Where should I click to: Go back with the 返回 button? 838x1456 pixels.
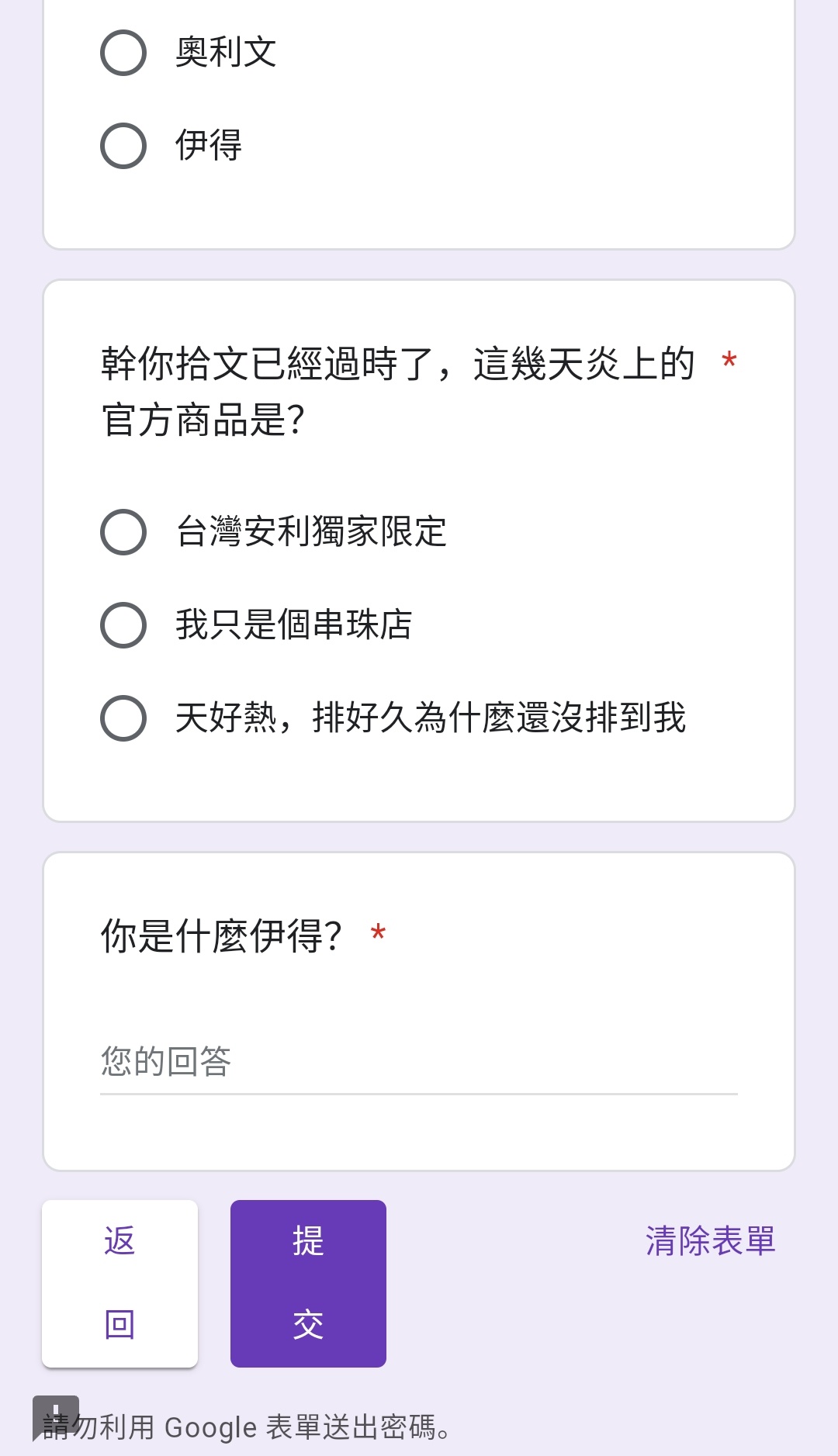point(119,1284)
